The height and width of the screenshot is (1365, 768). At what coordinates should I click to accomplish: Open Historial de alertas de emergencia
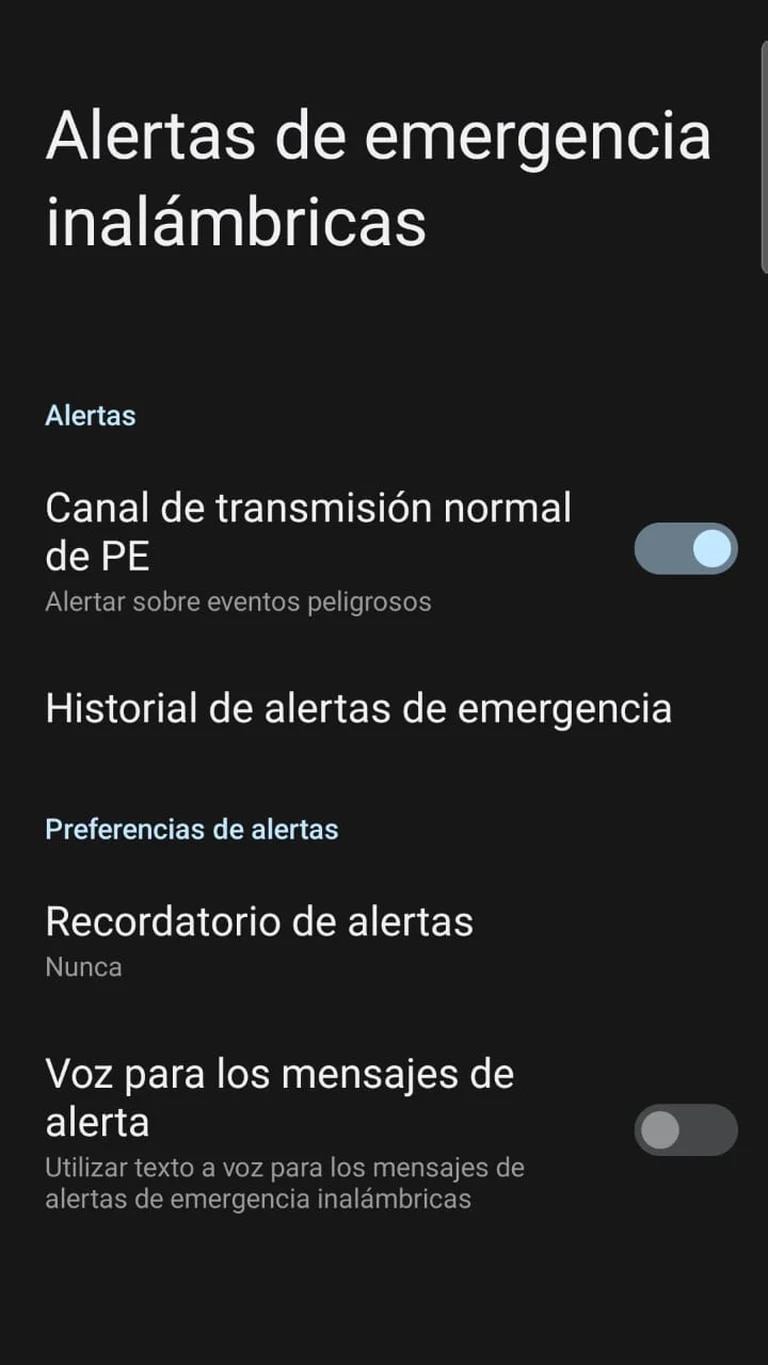[x=360, y=708]
